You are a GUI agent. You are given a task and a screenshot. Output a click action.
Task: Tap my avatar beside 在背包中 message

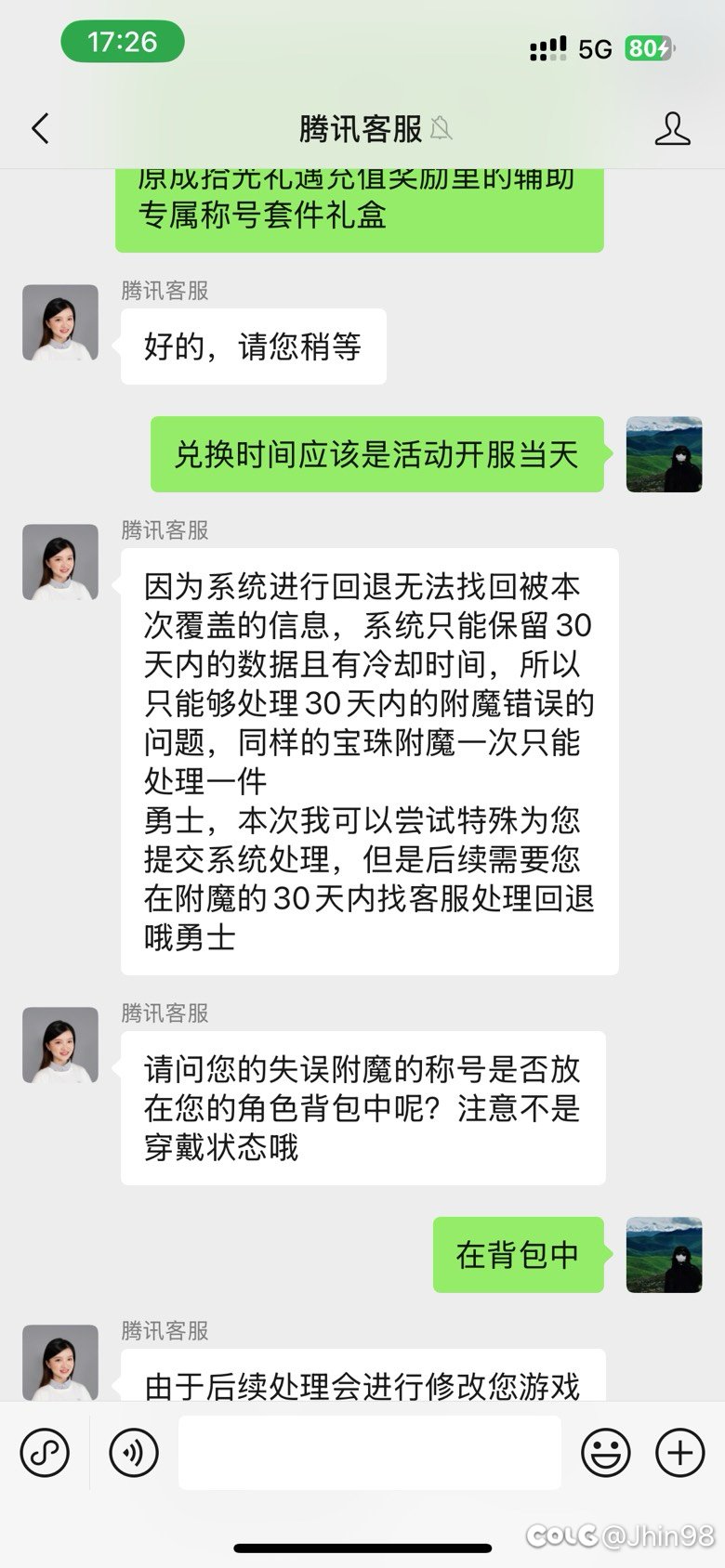click(x=664, y=1255)
